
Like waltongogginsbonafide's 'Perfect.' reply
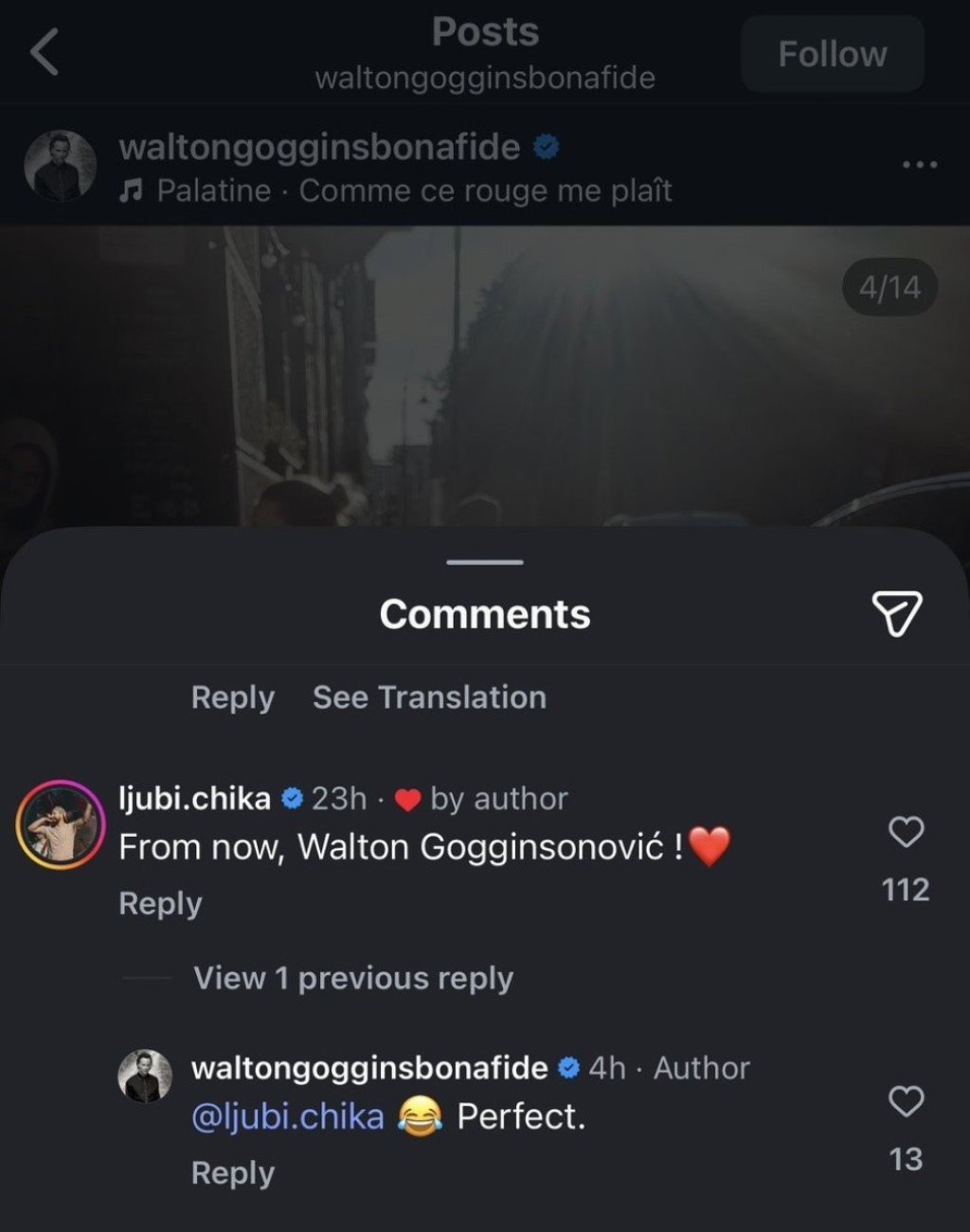pyautogui.click(x=906, y=1101)
